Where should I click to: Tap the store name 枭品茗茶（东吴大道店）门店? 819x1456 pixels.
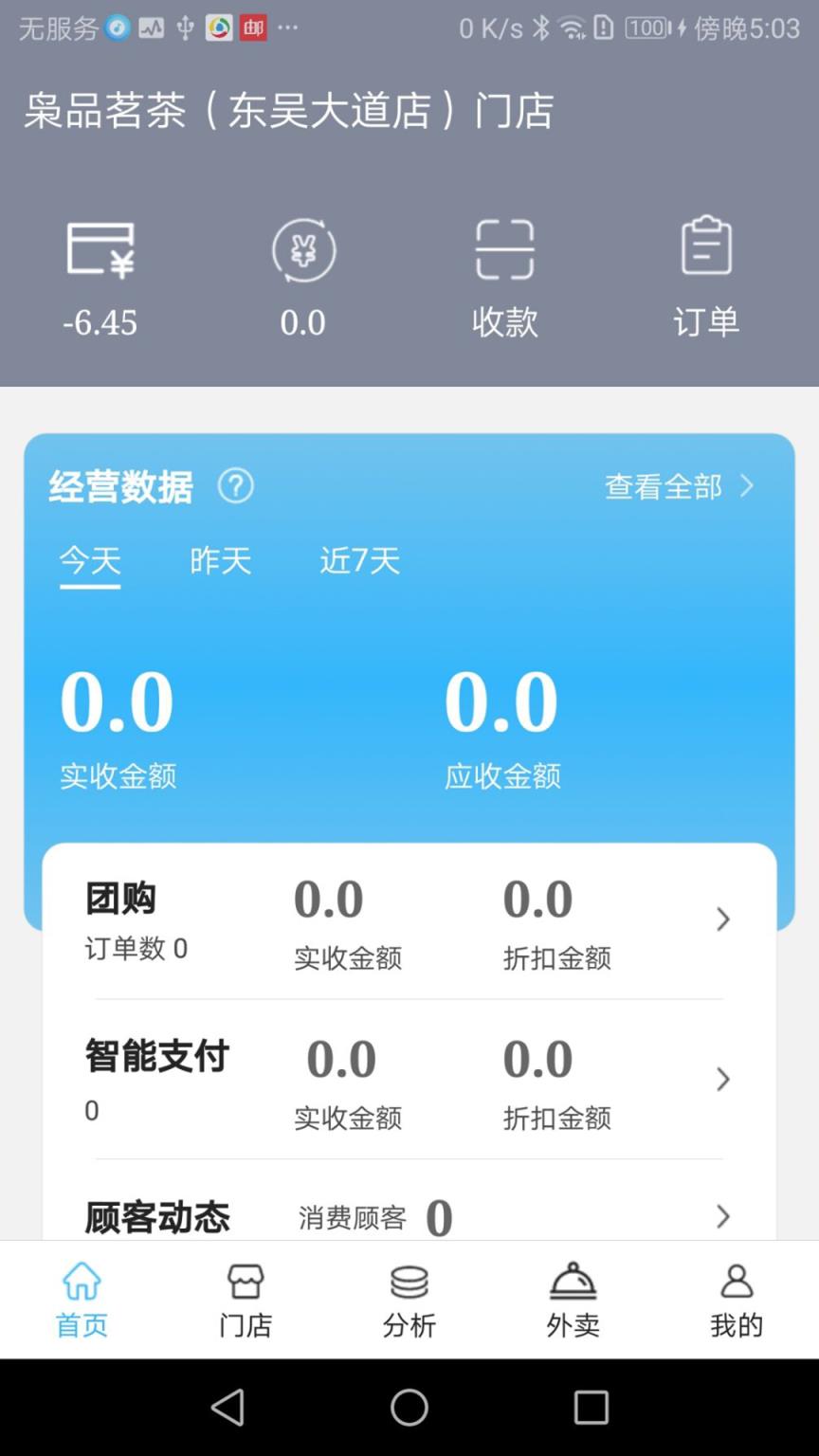tap(287, 111)
